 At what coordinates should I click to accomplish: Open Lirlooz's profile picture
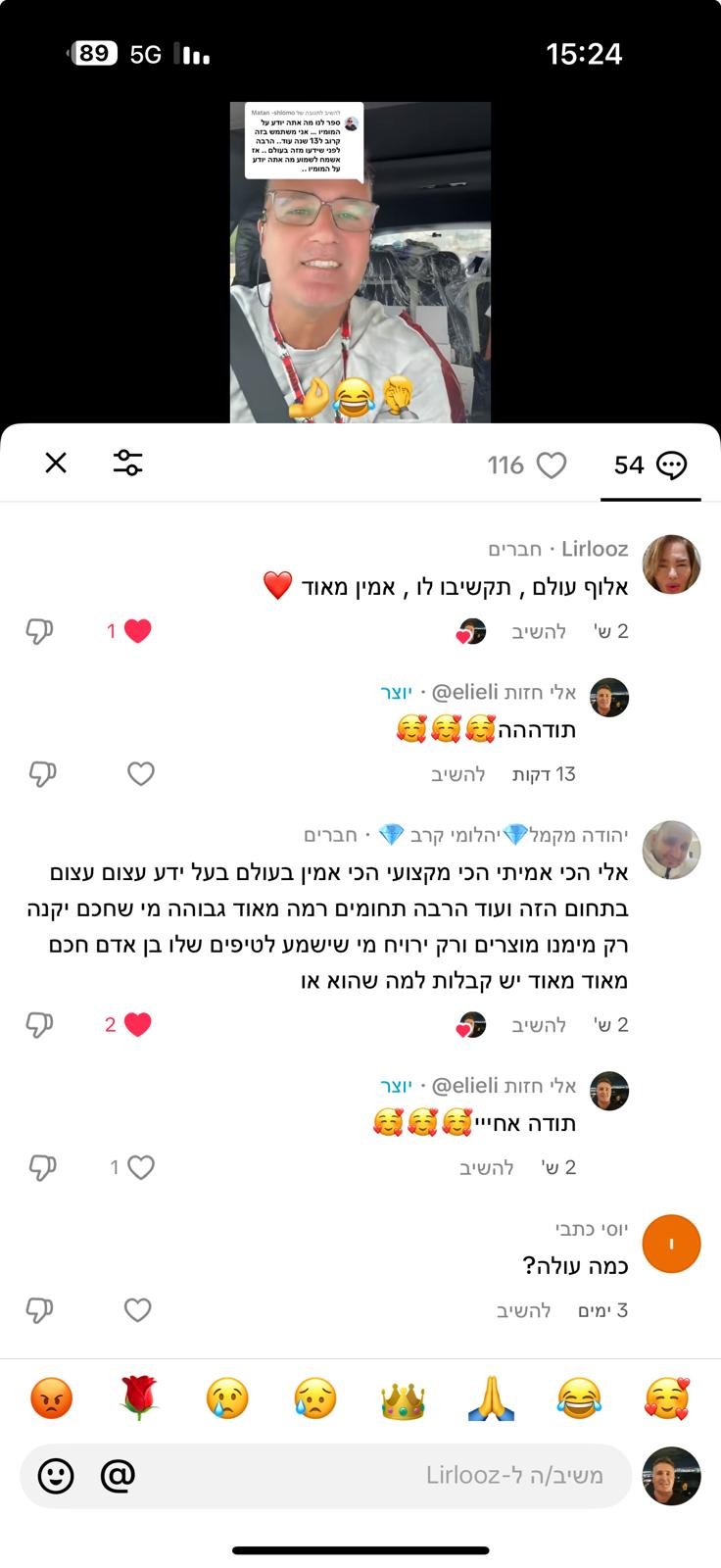click(671, 564)
